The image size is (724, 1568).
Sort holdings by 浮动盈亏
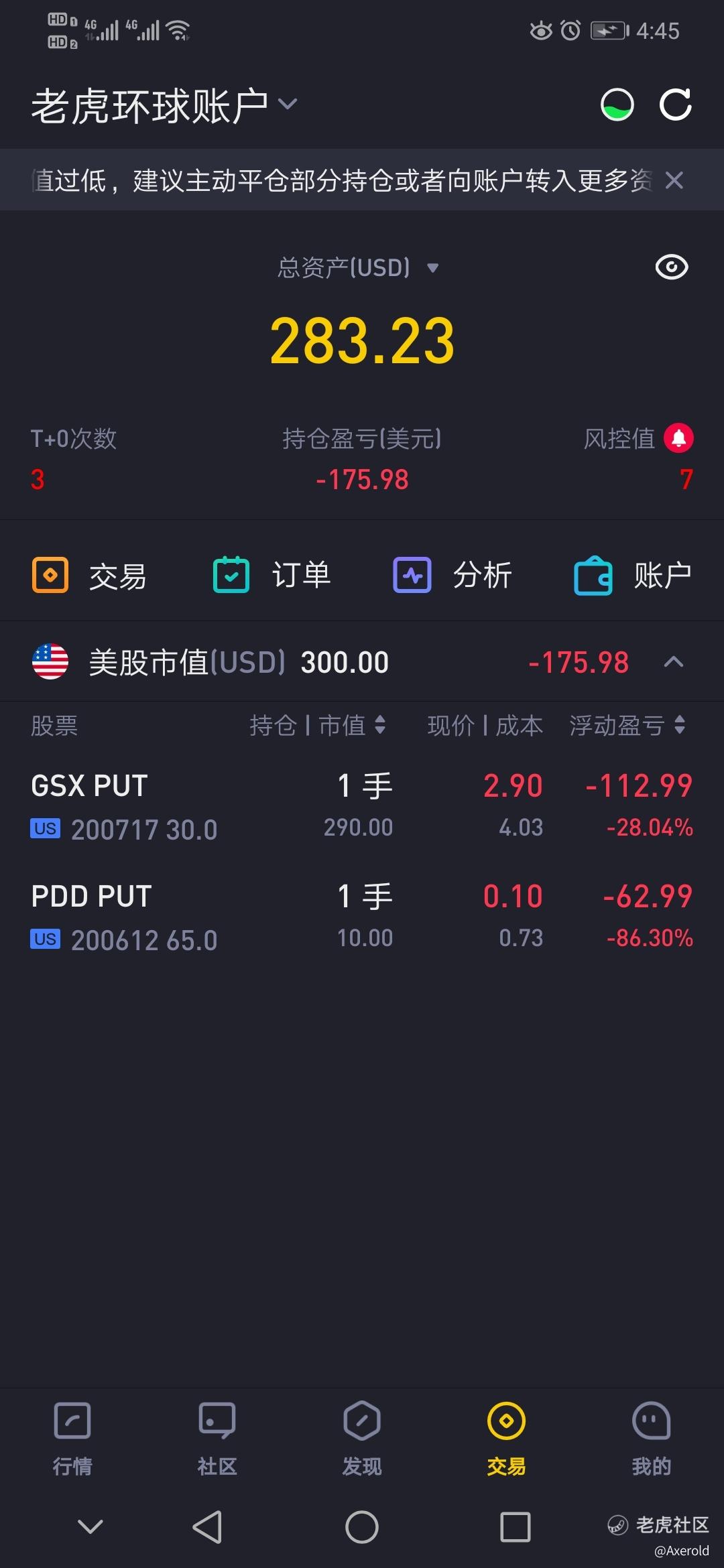[x=627, y=725]
